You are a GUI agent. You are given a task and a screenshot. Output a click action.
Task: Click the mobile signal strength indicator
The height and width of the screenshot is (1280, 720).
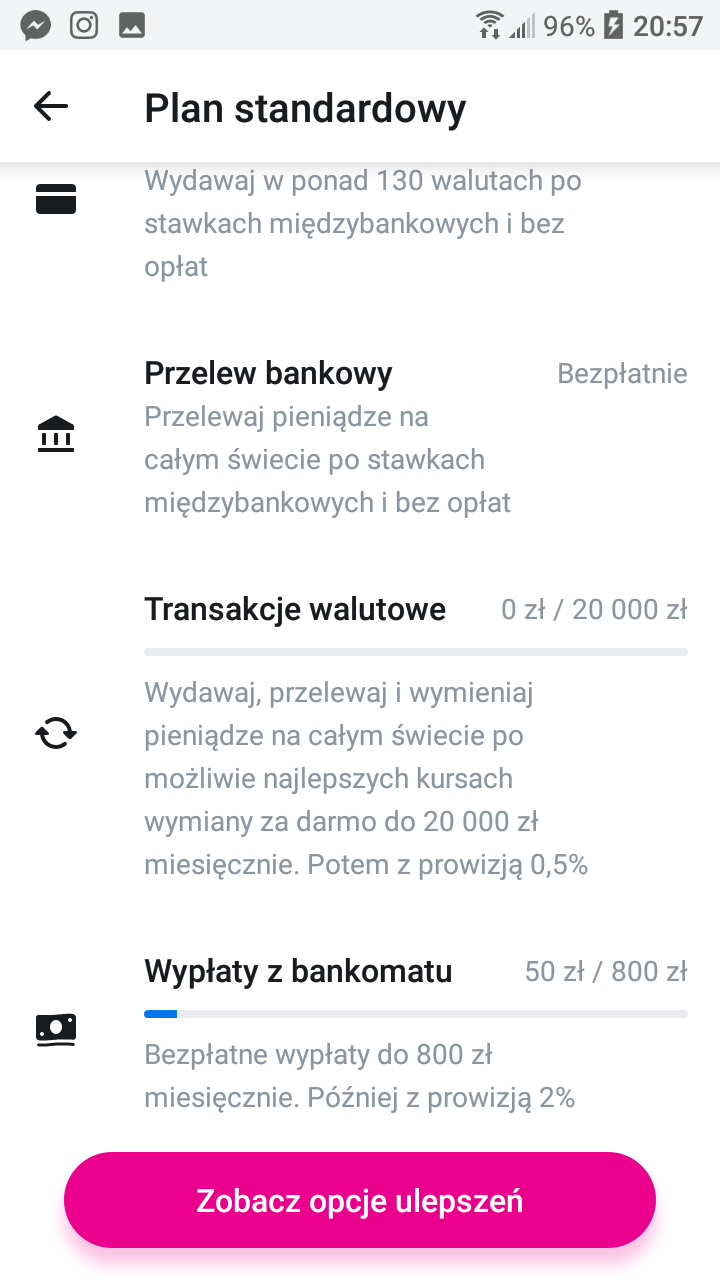521,25
